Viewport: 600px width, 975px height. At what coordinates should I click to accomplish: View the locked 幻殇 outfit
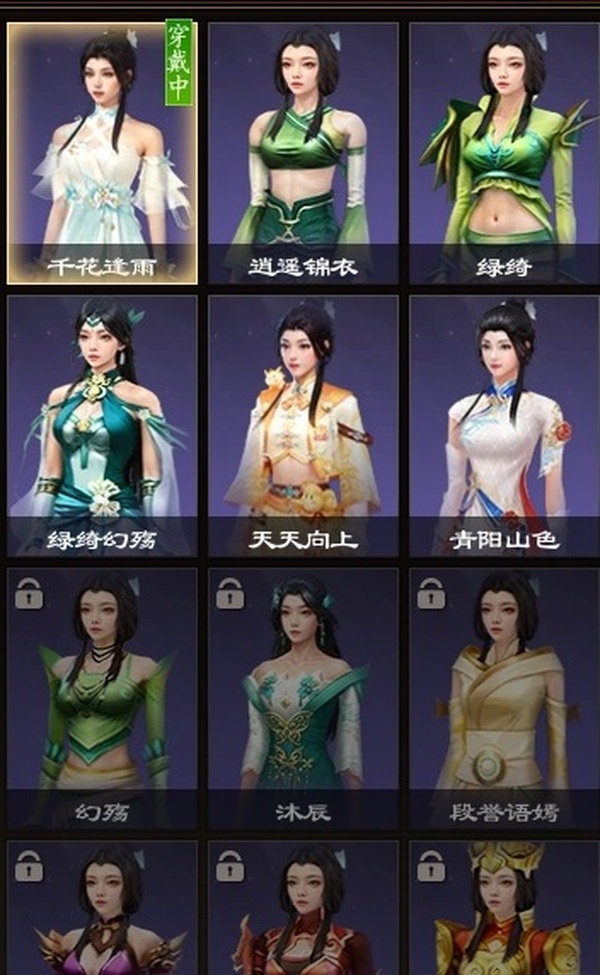point(102,698)
